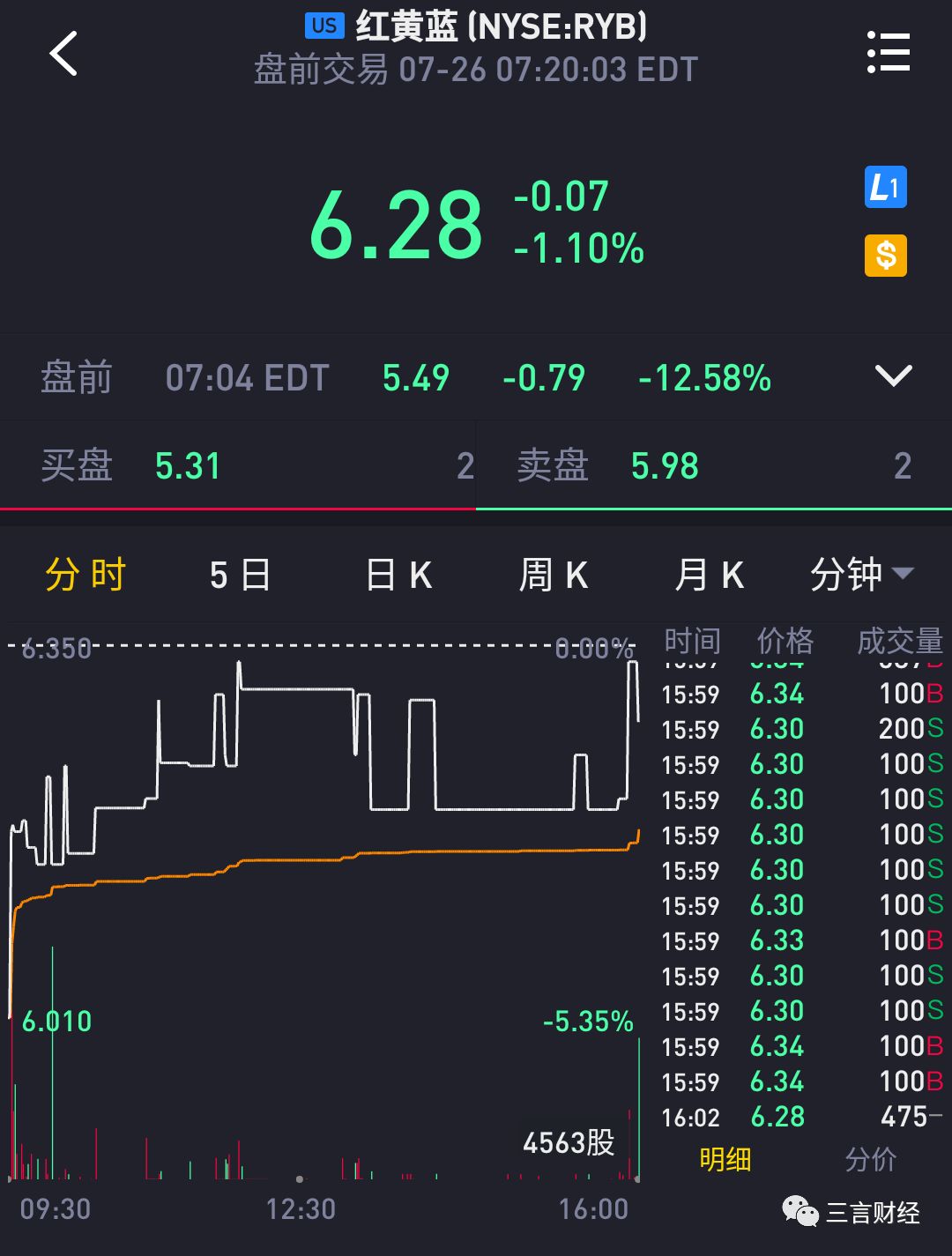952x1256 pixels.
Task: Open the 分钟 interval dropdown
Action: [861, 576]
